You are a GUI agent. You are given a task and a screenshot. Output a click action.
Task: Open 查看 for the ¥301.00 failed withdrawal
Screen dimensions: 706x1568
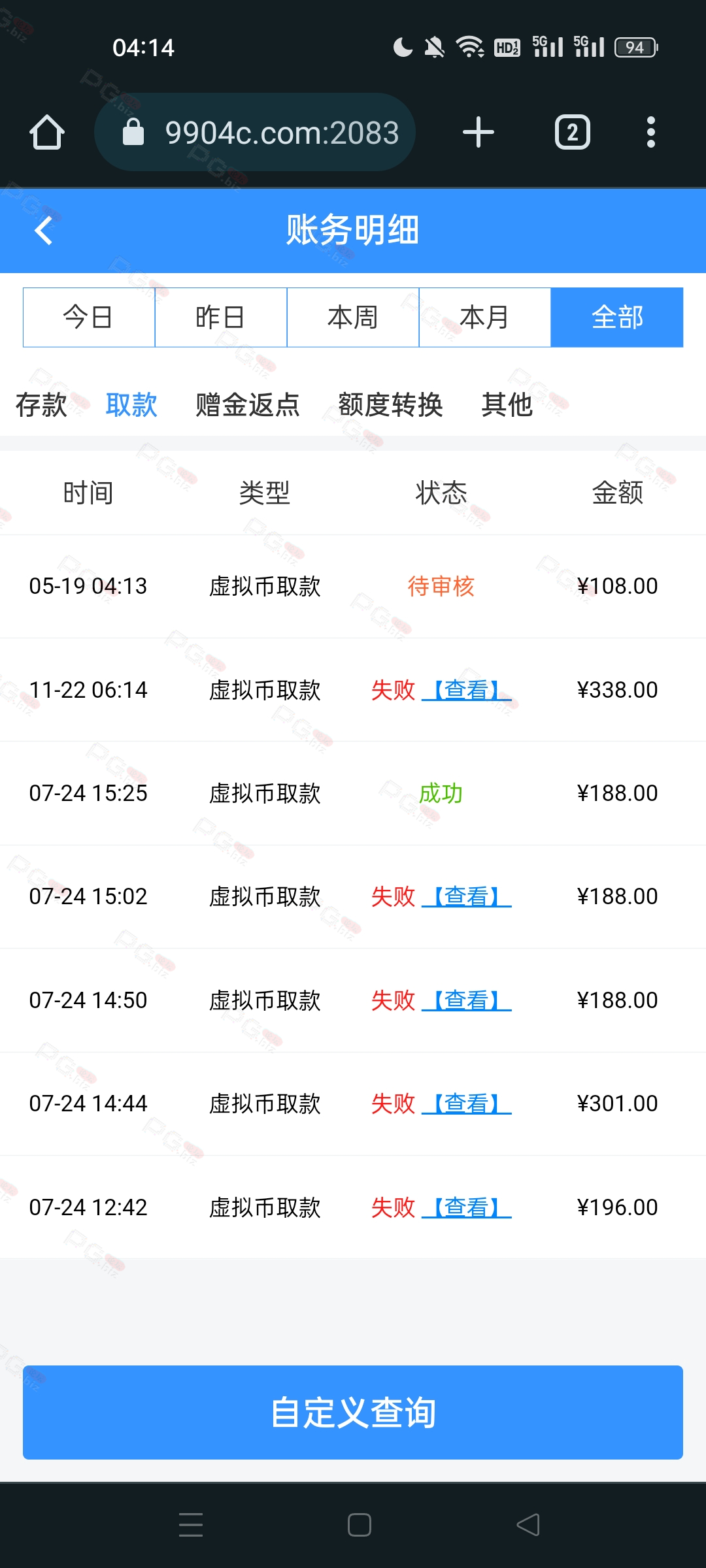point(467,1103)
